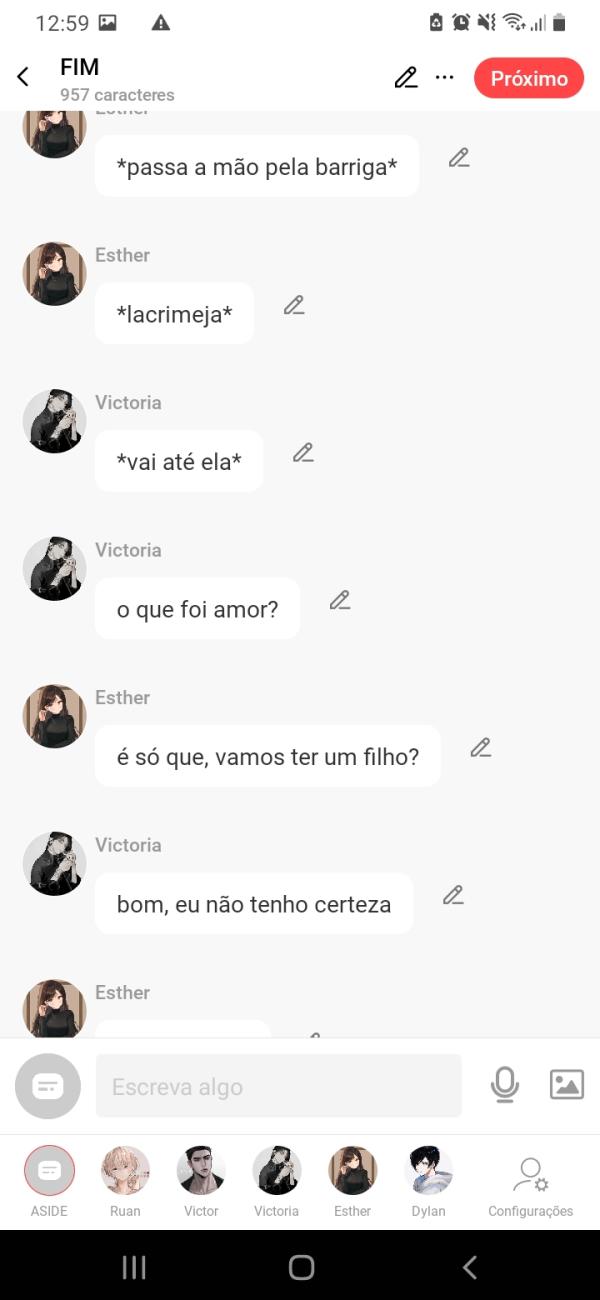The width and height of the screenshot is (600, 1300).
Task: Edit the "o que foi amor?" message
Action: 340,600
